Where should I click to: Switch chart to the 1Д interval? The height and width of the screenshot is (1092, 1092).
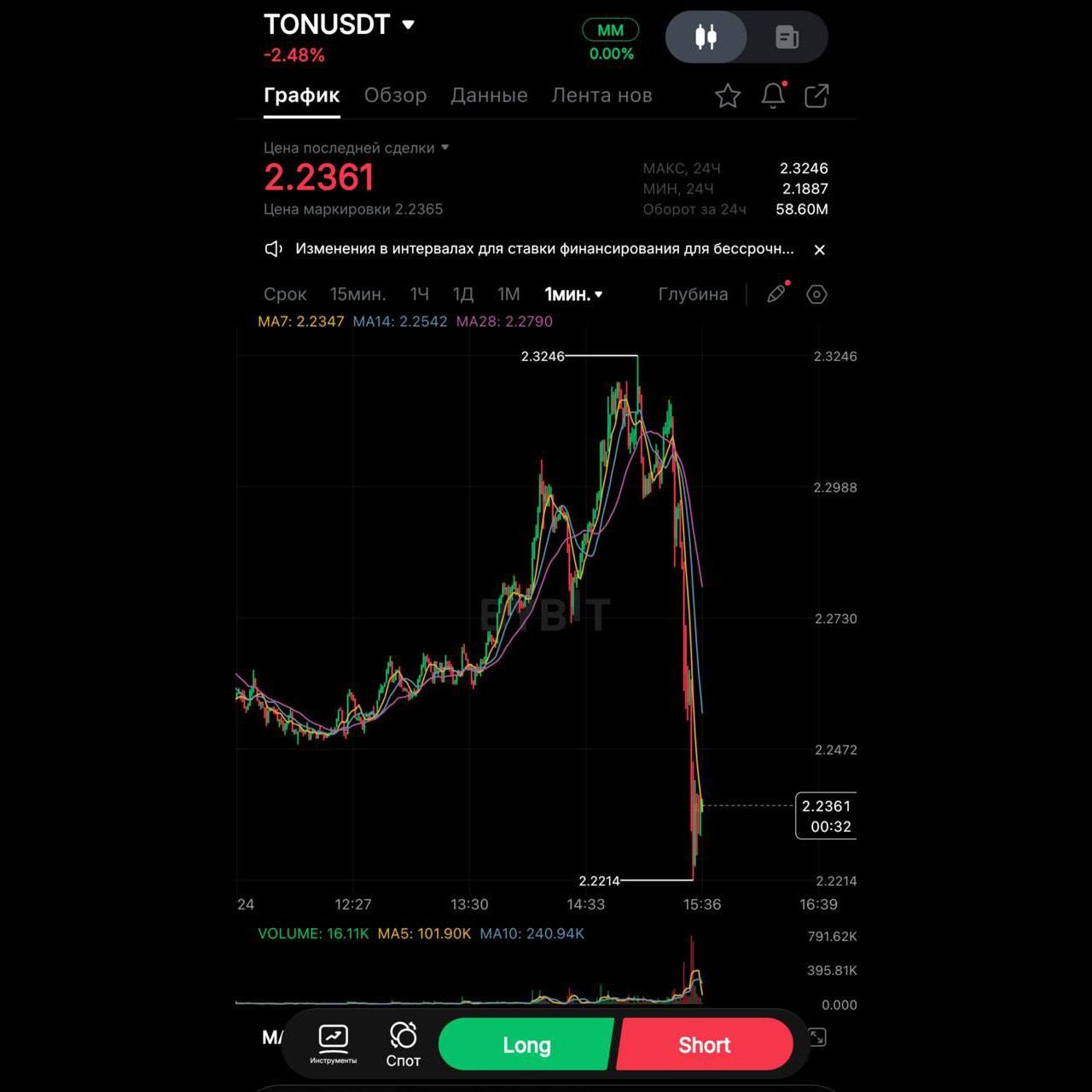[x=463, y=294]
